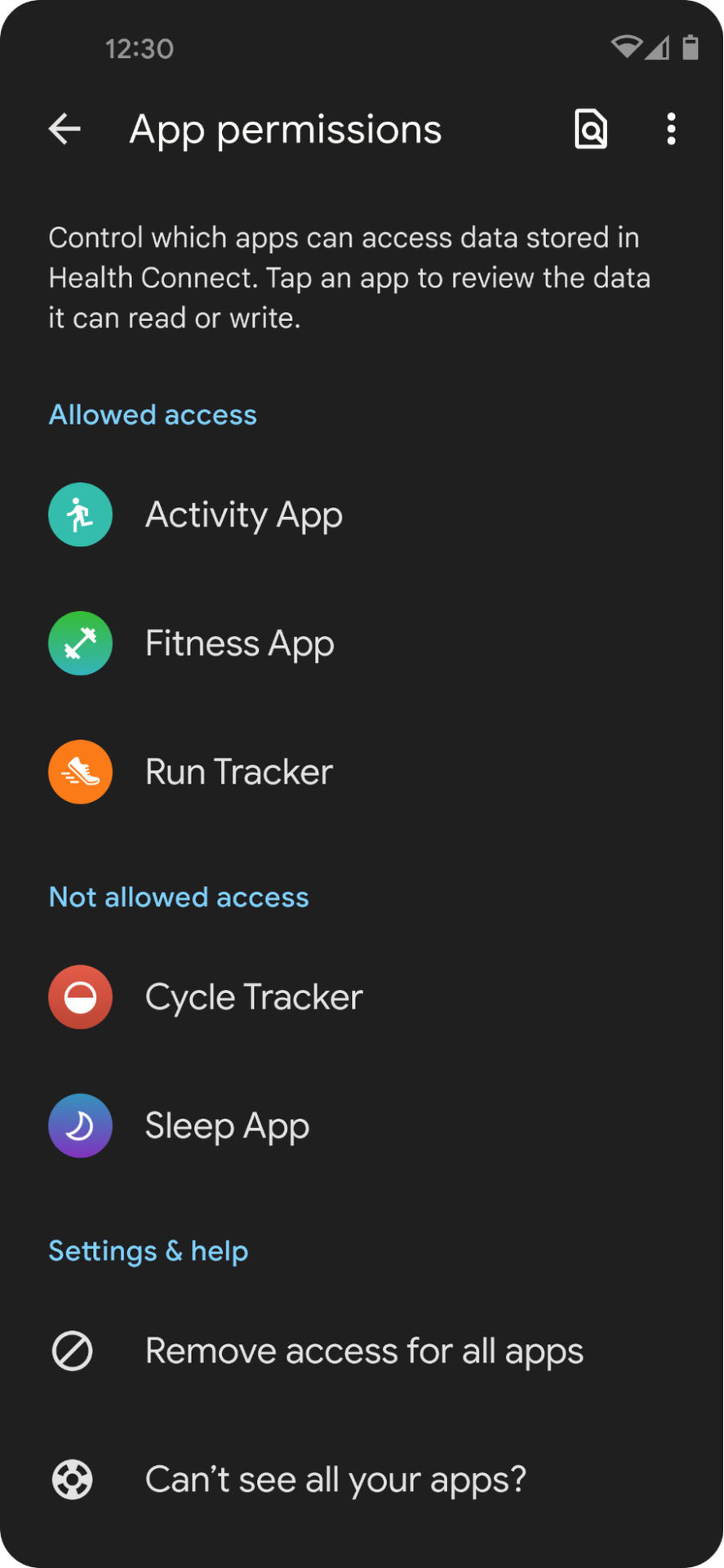This screenshot has height=1568, width=724.
Task: Open "Can't see all your apps?" help
Action: [x=335, y=1480]
